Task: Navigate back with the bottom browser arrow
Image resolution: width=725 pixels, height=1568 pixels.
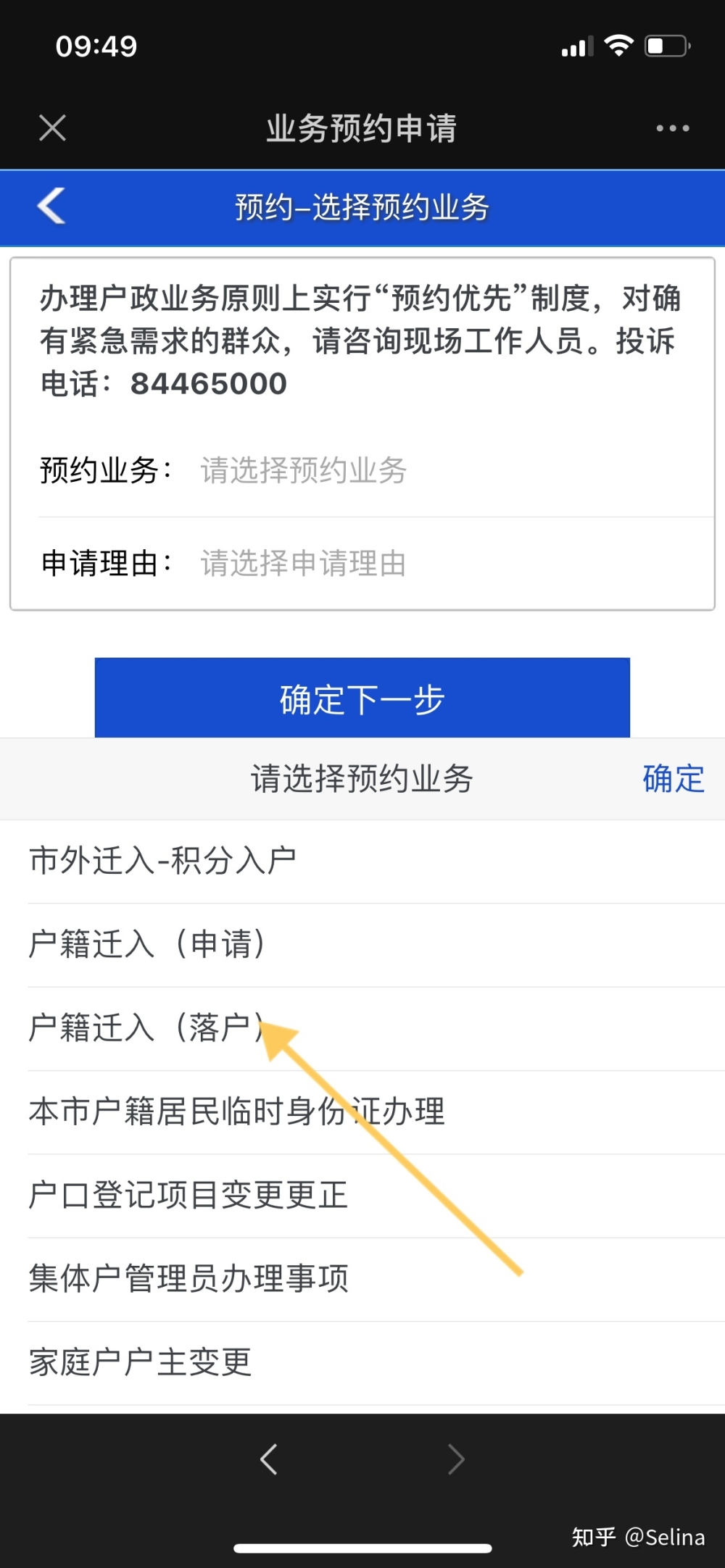Action: (269, 1459)
